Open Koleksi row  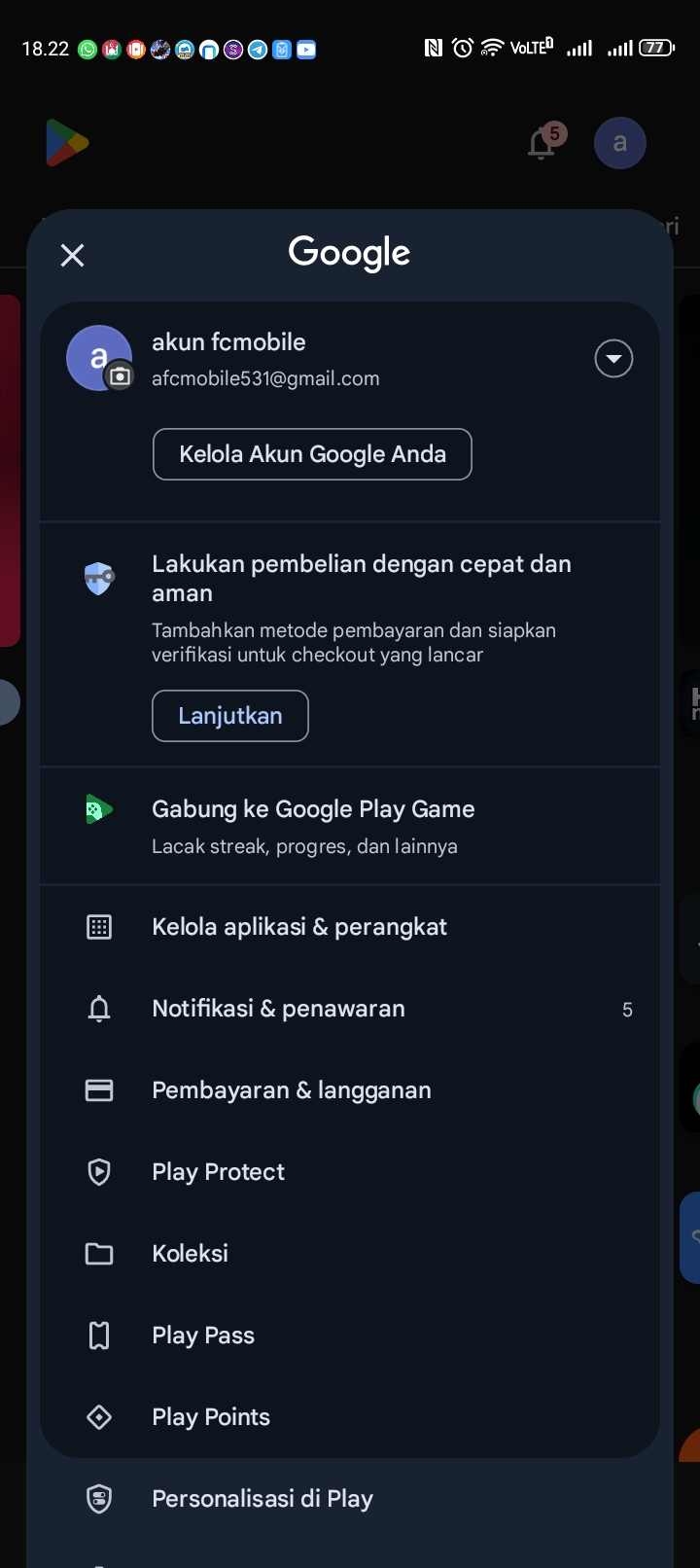point(191,1254)
